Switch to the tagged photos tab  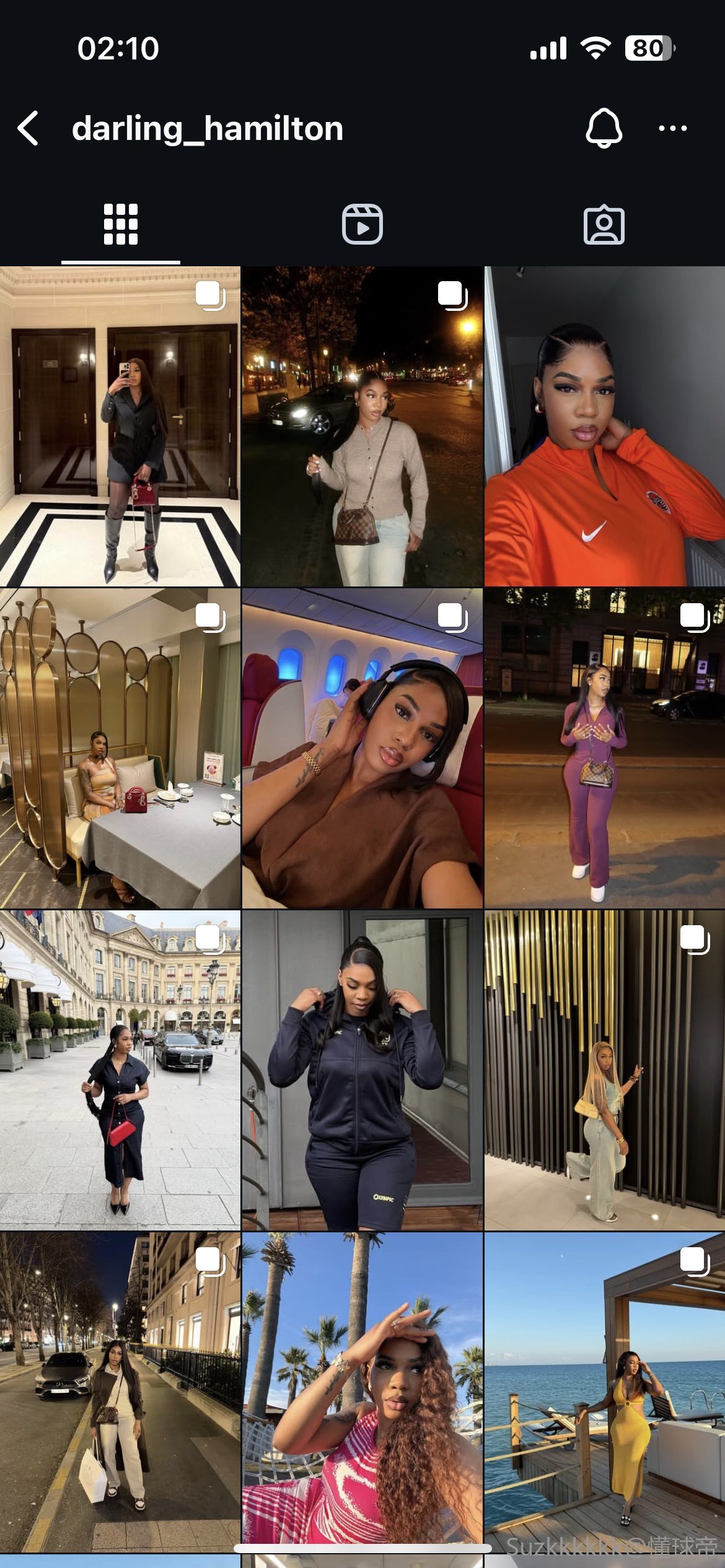(604, 224)
